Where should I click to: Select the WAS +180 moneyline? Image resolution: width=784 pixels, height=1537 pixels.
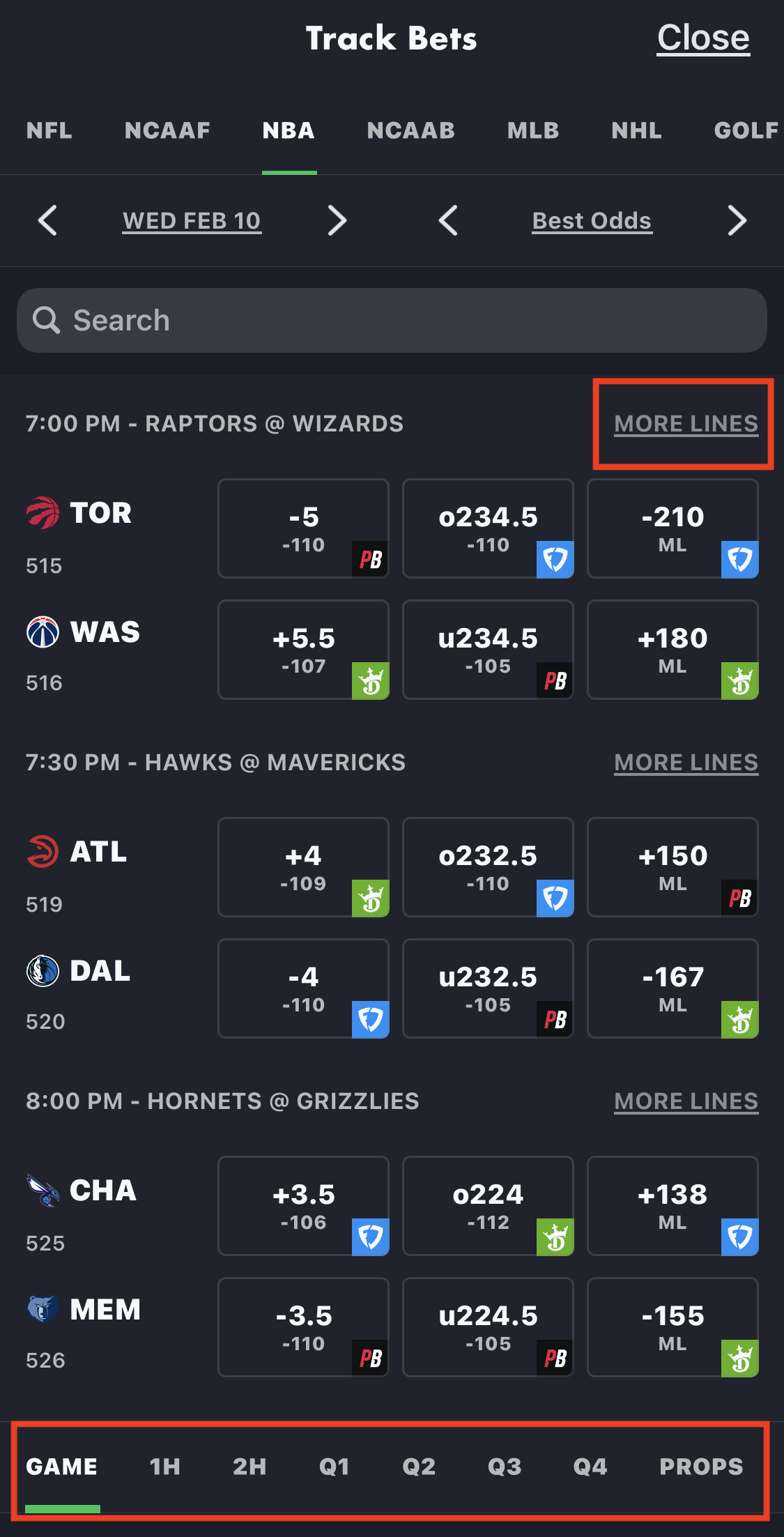pyautogui.click(x=672, y=650)
